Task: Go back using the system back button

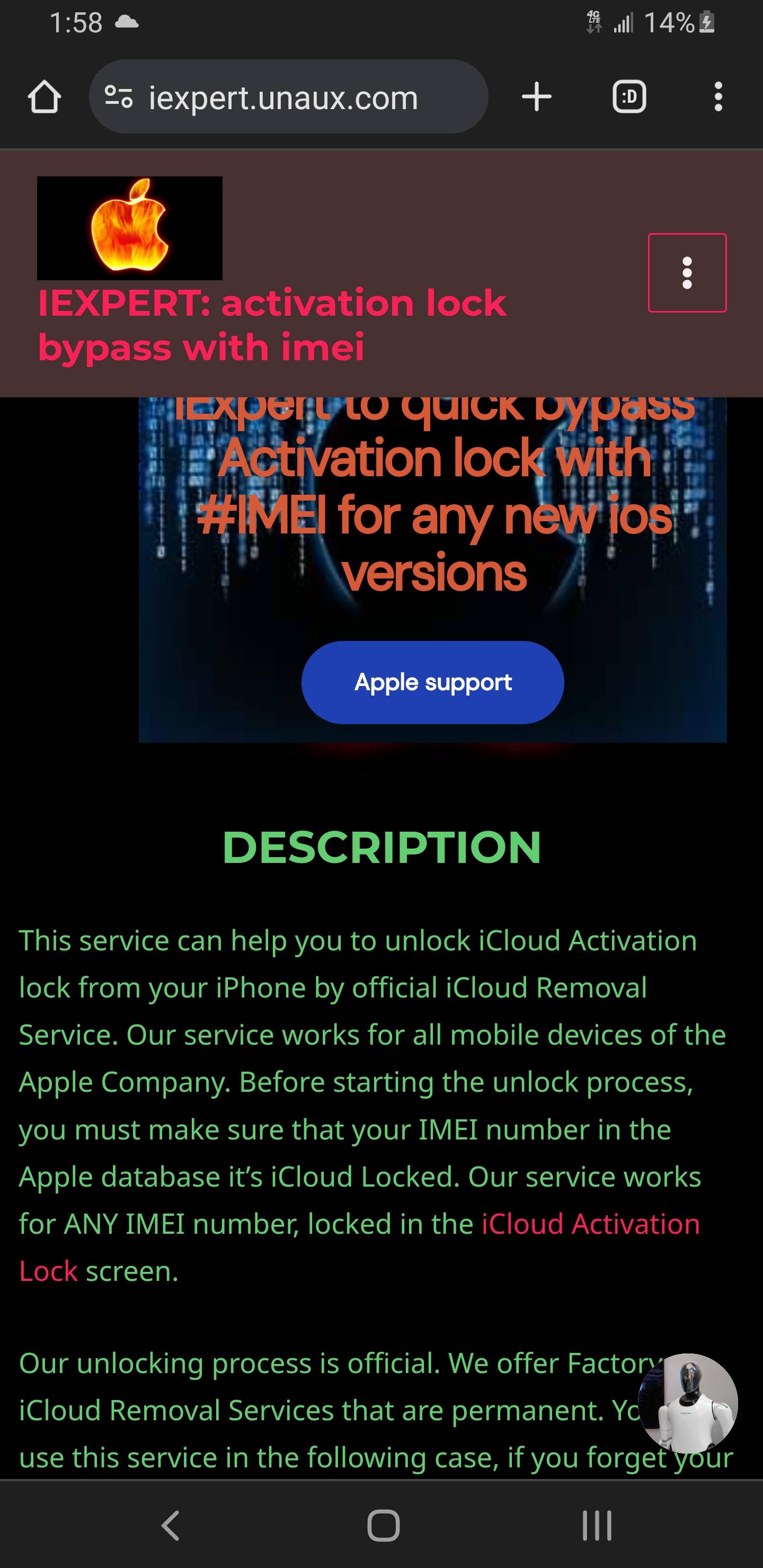Action: (171, 1526)
